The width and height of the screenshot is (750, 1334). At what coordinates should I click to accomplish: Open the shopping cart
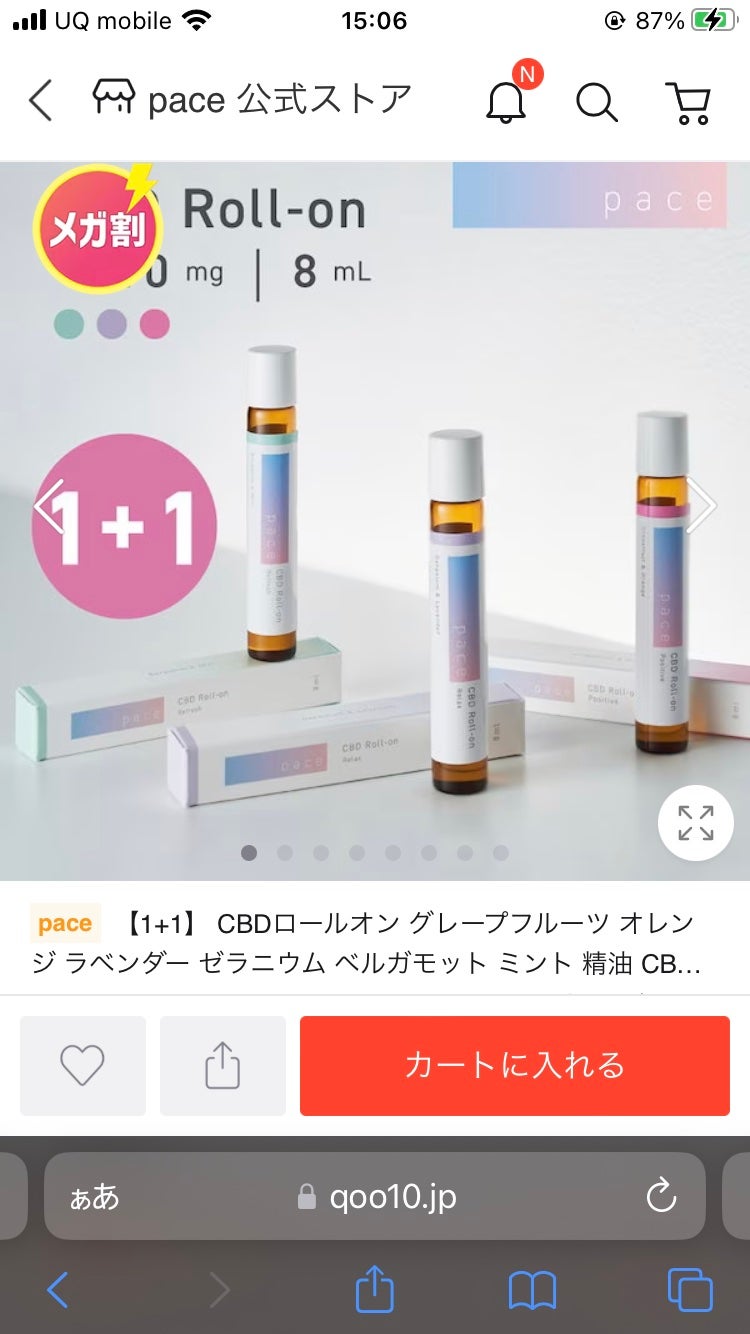pos(687,100)
